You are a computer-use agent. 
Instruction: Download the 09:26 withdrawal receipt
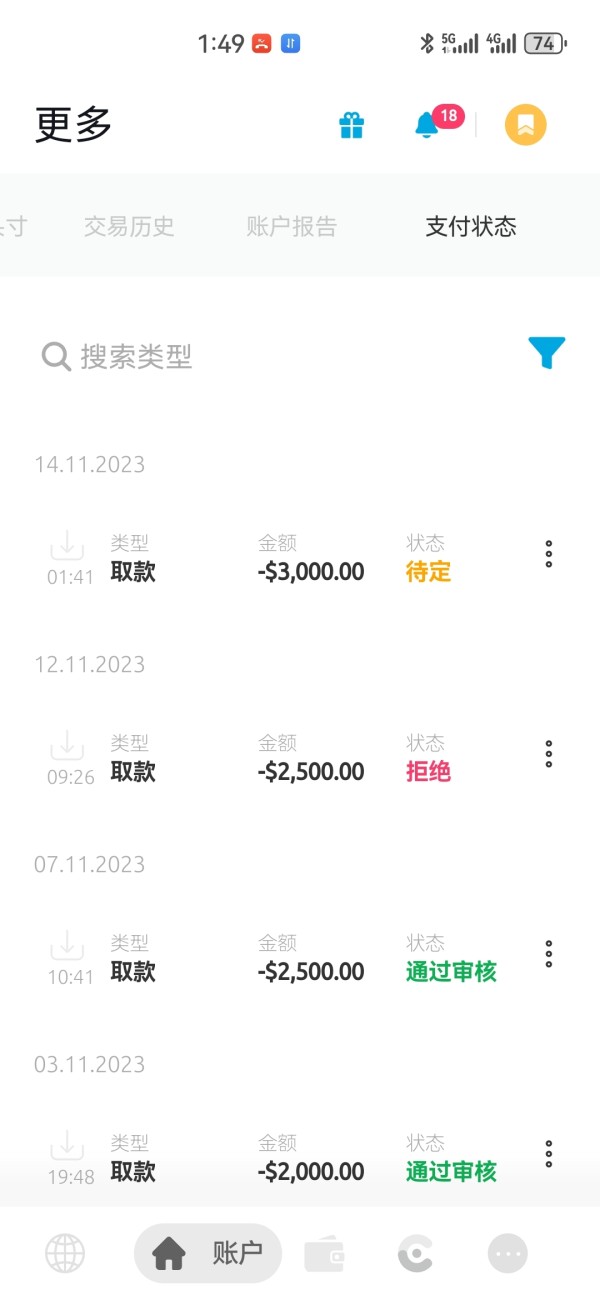click(67, 746)
